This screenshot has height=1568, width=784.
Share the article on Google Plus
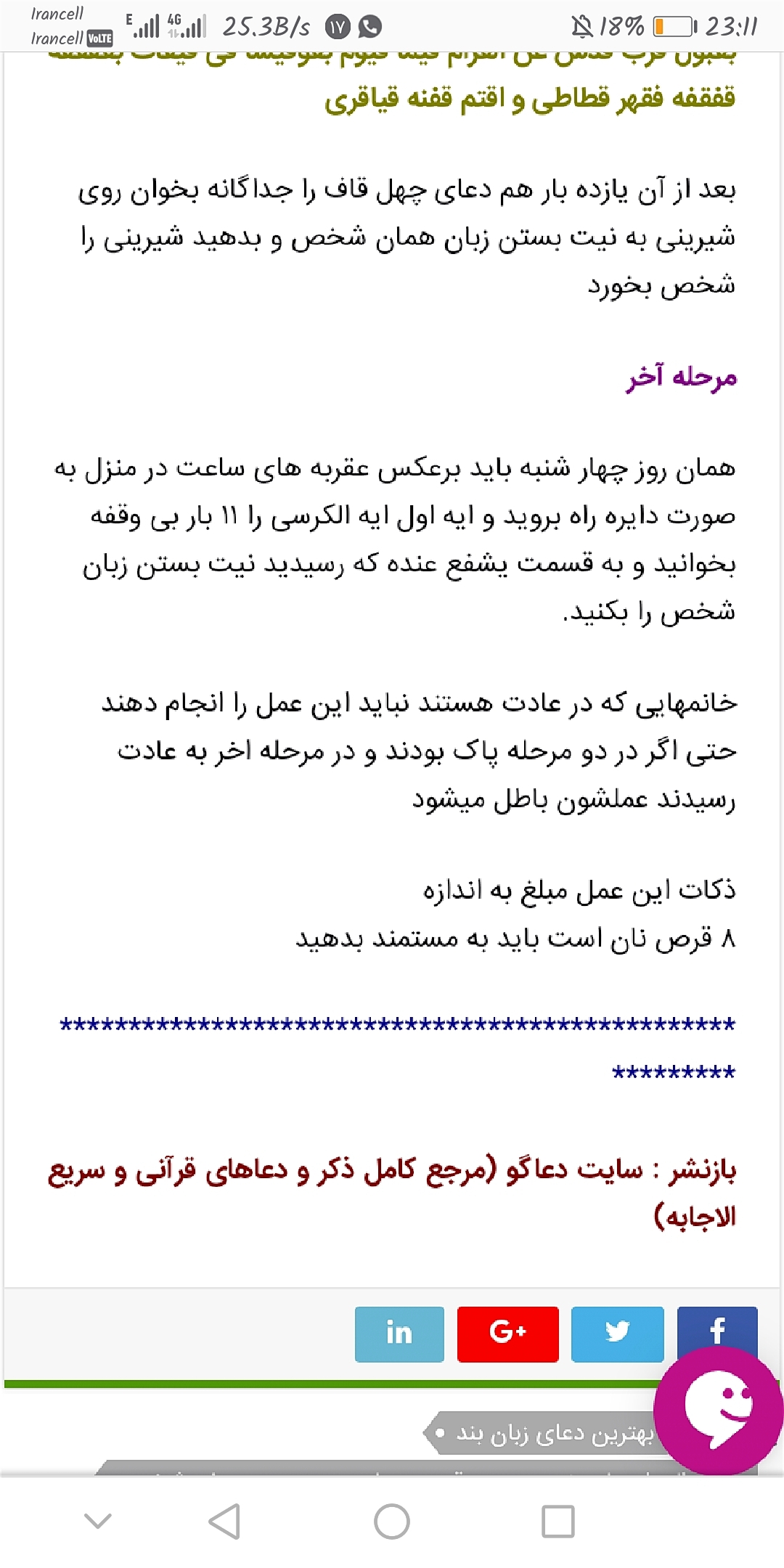coord(507,1334)
